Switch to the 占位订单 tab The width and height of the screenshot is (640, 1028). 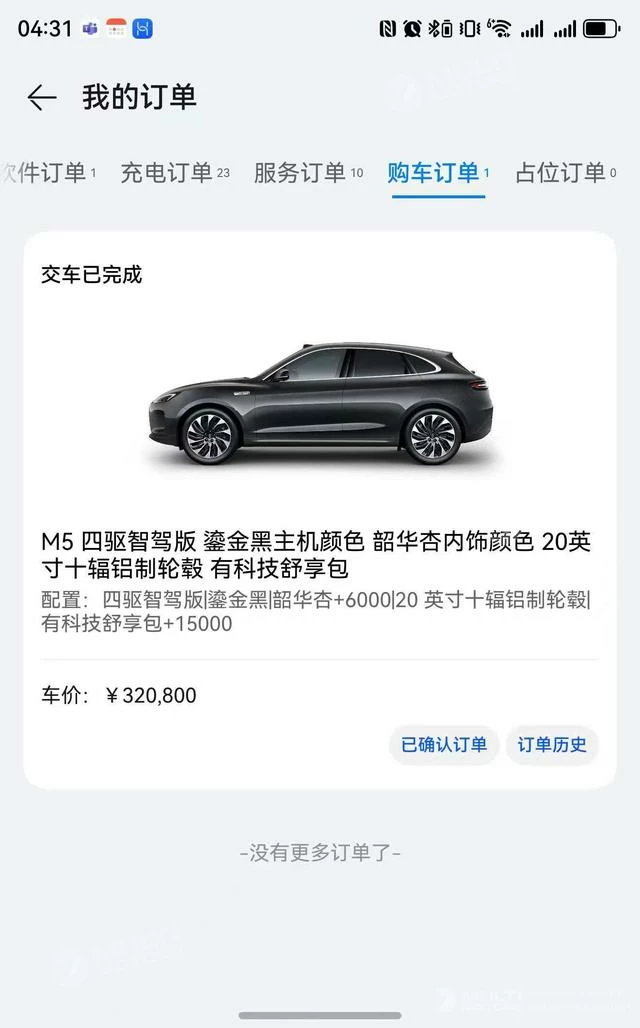pos(565,173)
